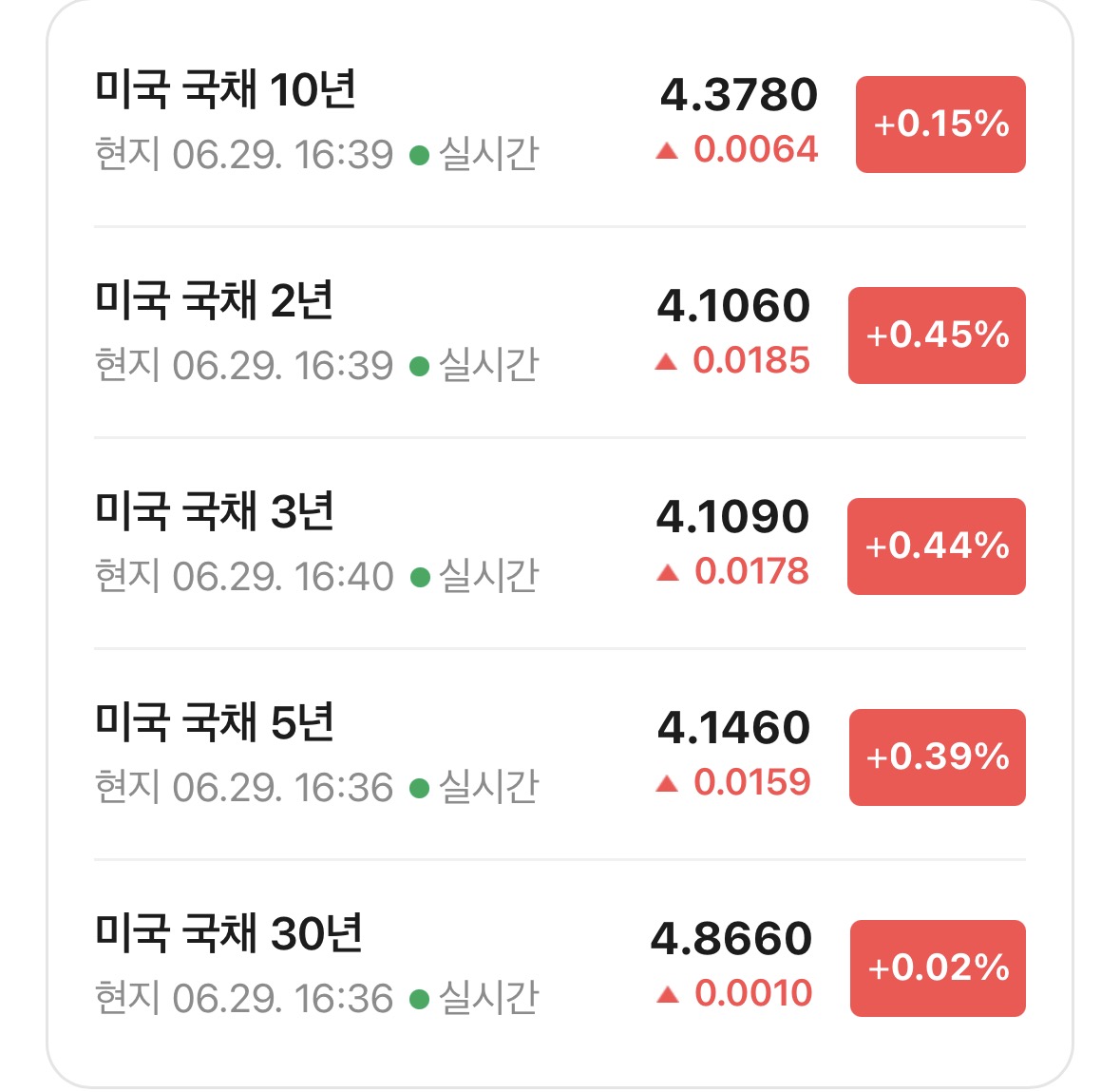Image resolution: width=1120 pixels, height=1092 pixels.
Task: Open the 미국 국채 30년 row
Action: (x=560, y=965)
